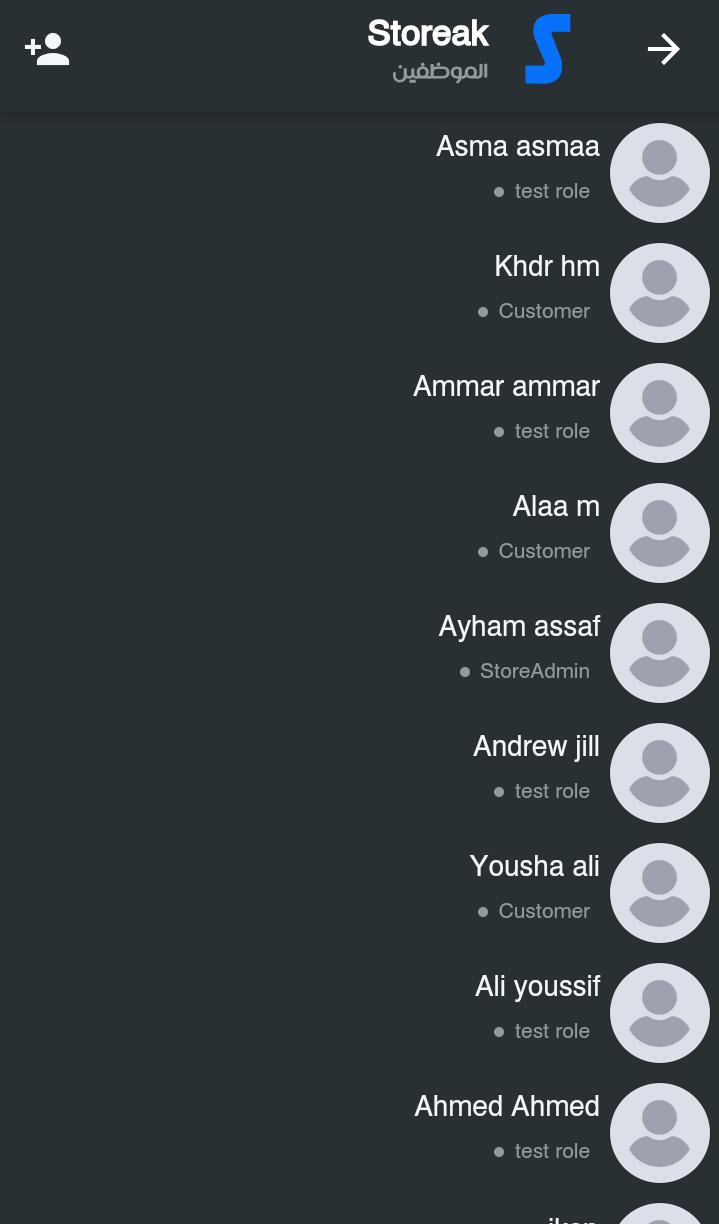Open Ali youssif's employee entry
The image size is (719, 1224).
tap(360, 1013)
